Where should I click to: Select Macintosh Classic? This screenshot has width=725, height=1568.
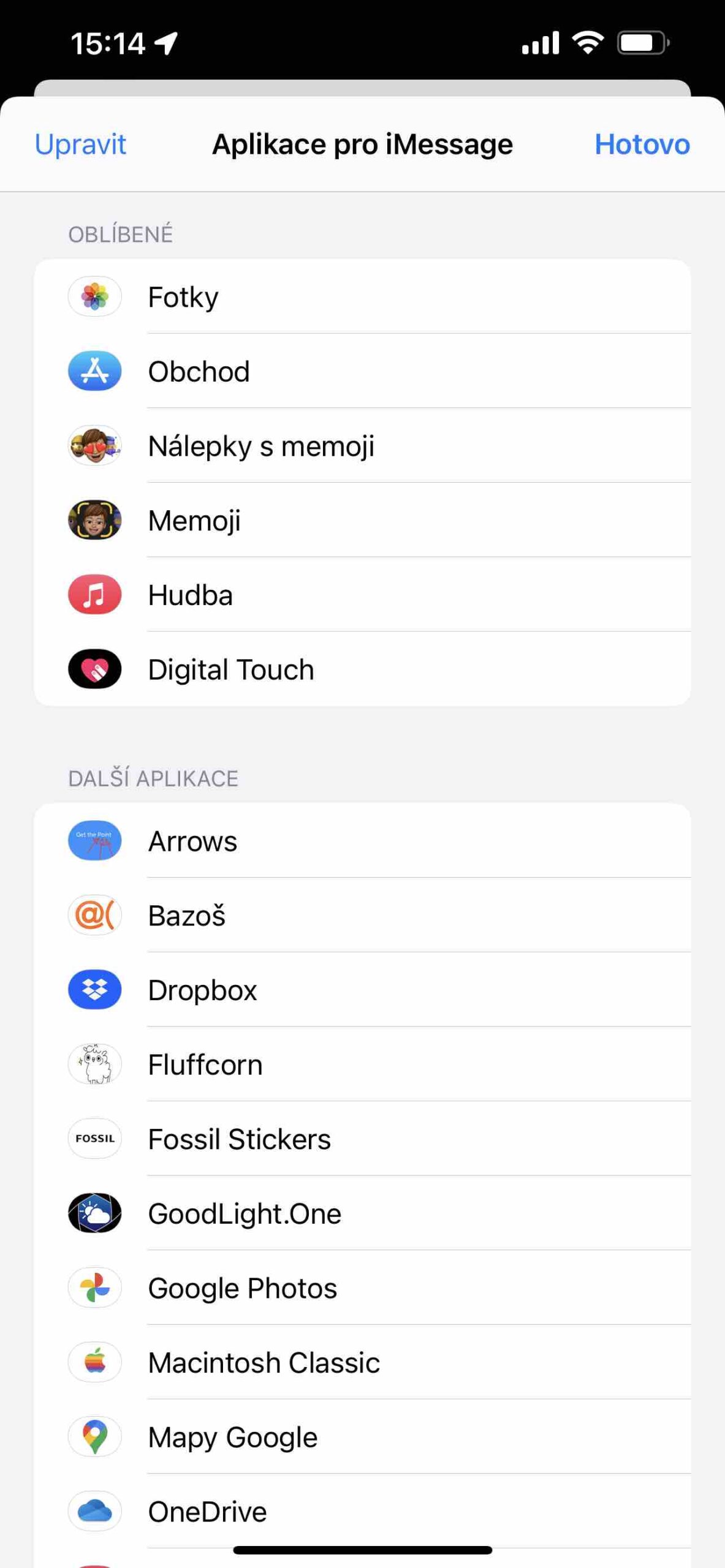coord(362,1362)
